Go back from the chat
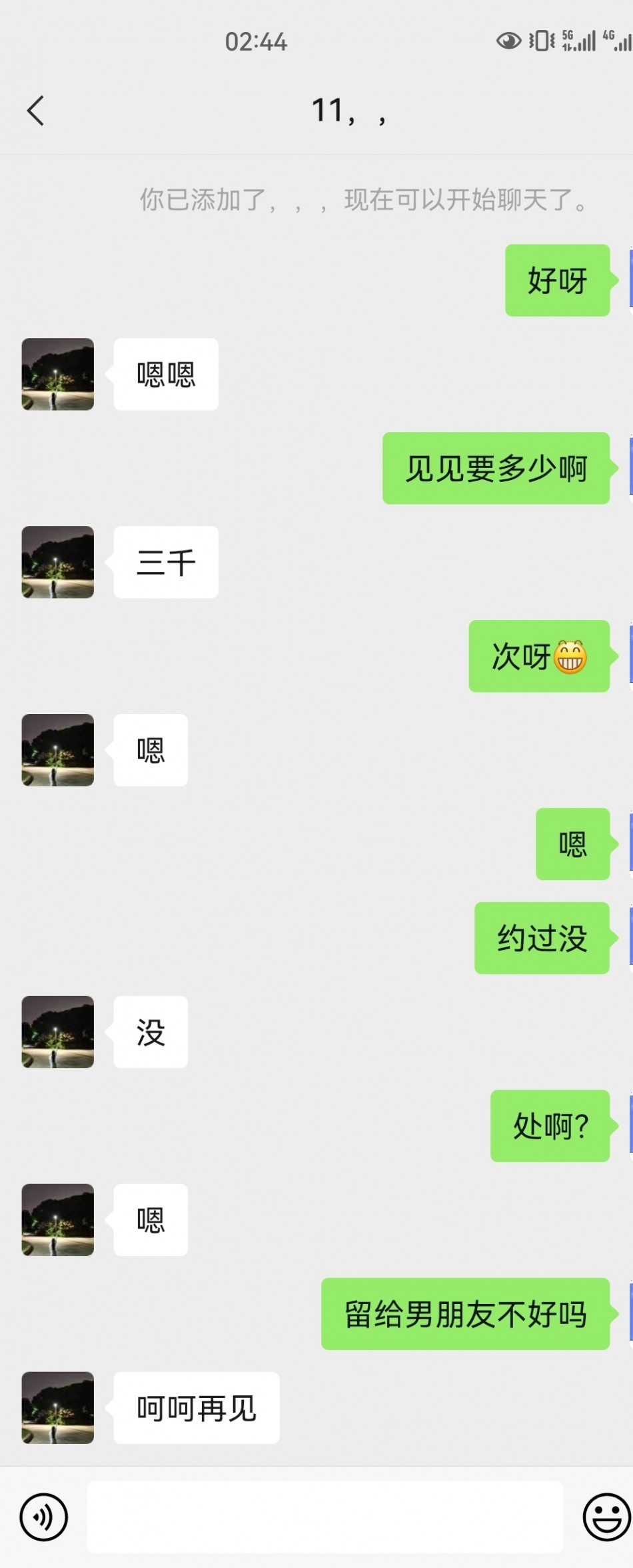The image size is (633, 1568). click(x=36, y=111)
